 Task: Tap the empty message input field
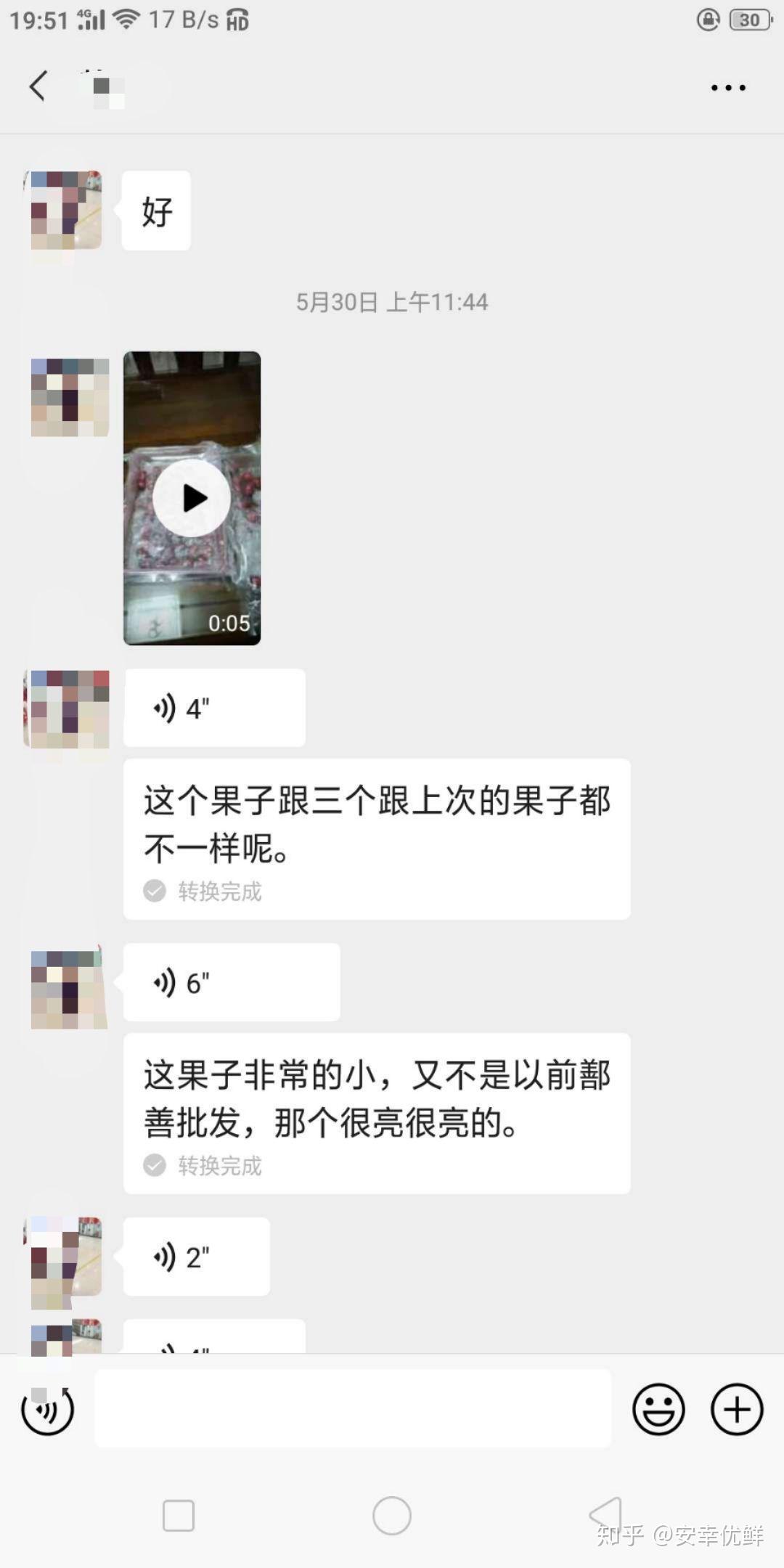pyautogui.click(x=353, y=1408)
